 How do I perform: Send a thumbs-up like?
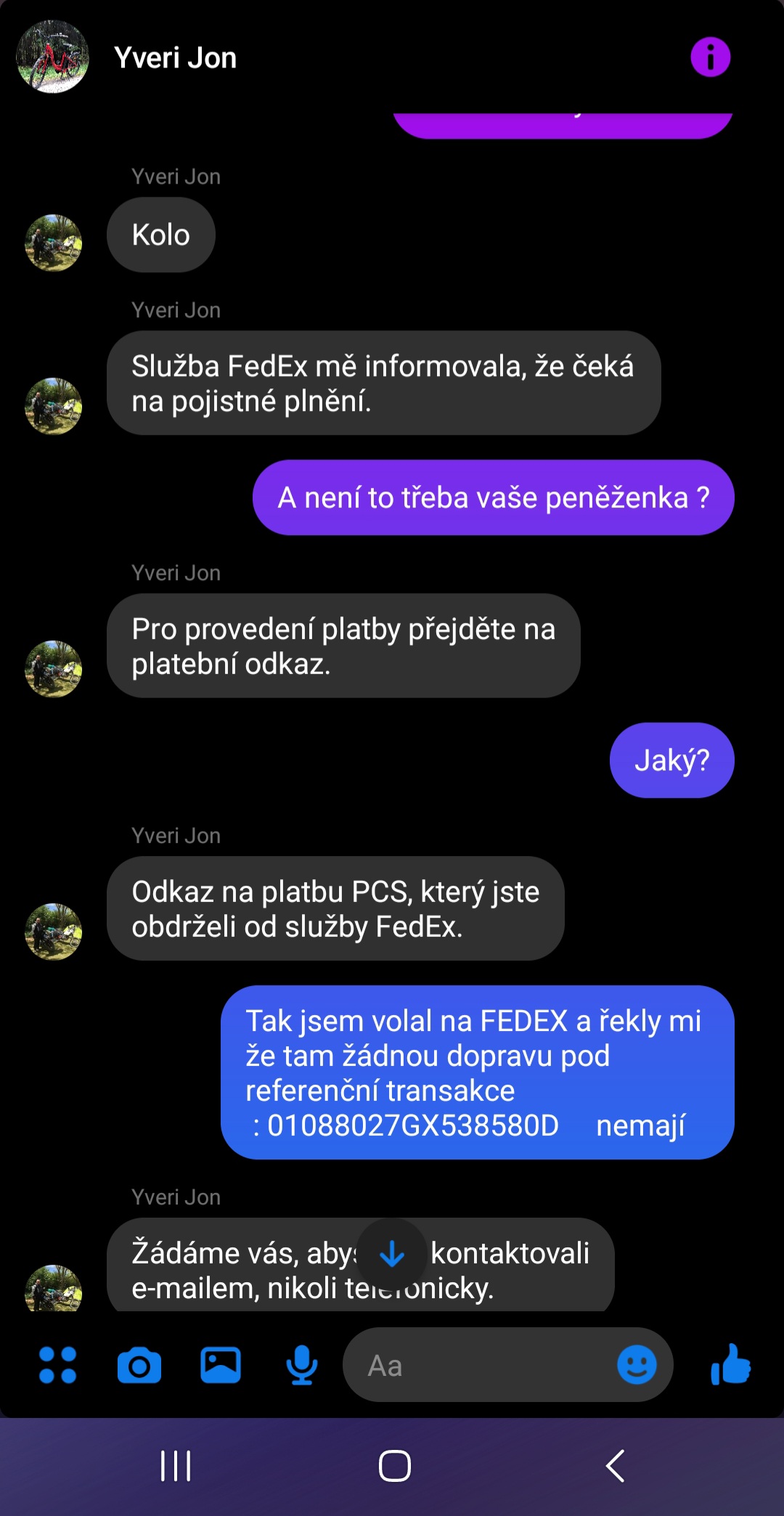[731, 1364]
